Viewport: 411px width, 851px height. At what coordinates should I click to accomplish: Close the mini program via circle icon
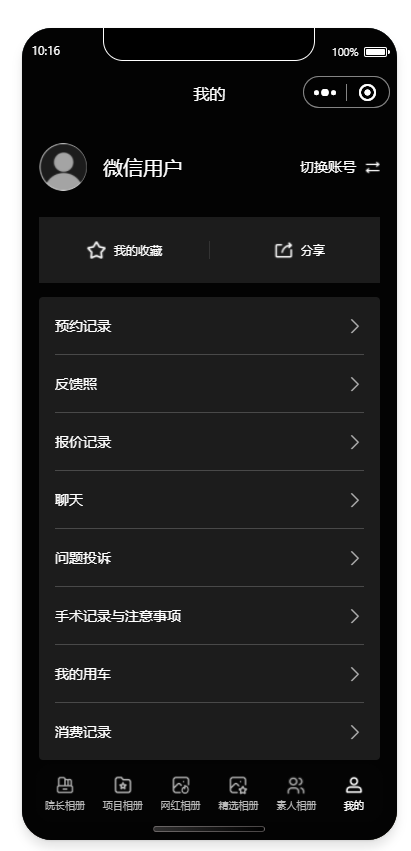[x=368, y=93]
